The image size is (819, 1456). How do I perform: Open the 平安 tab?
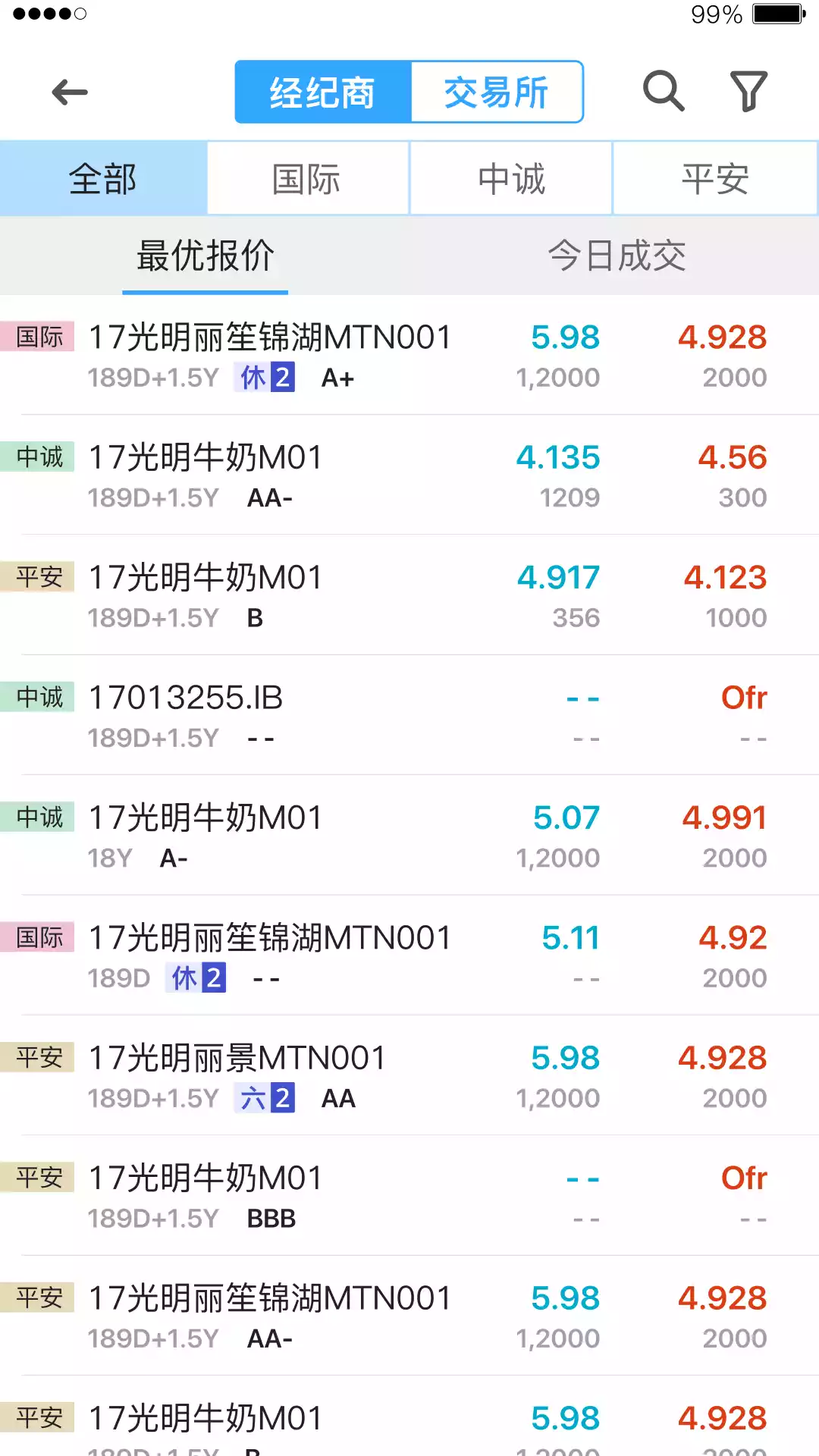point(715,177)
